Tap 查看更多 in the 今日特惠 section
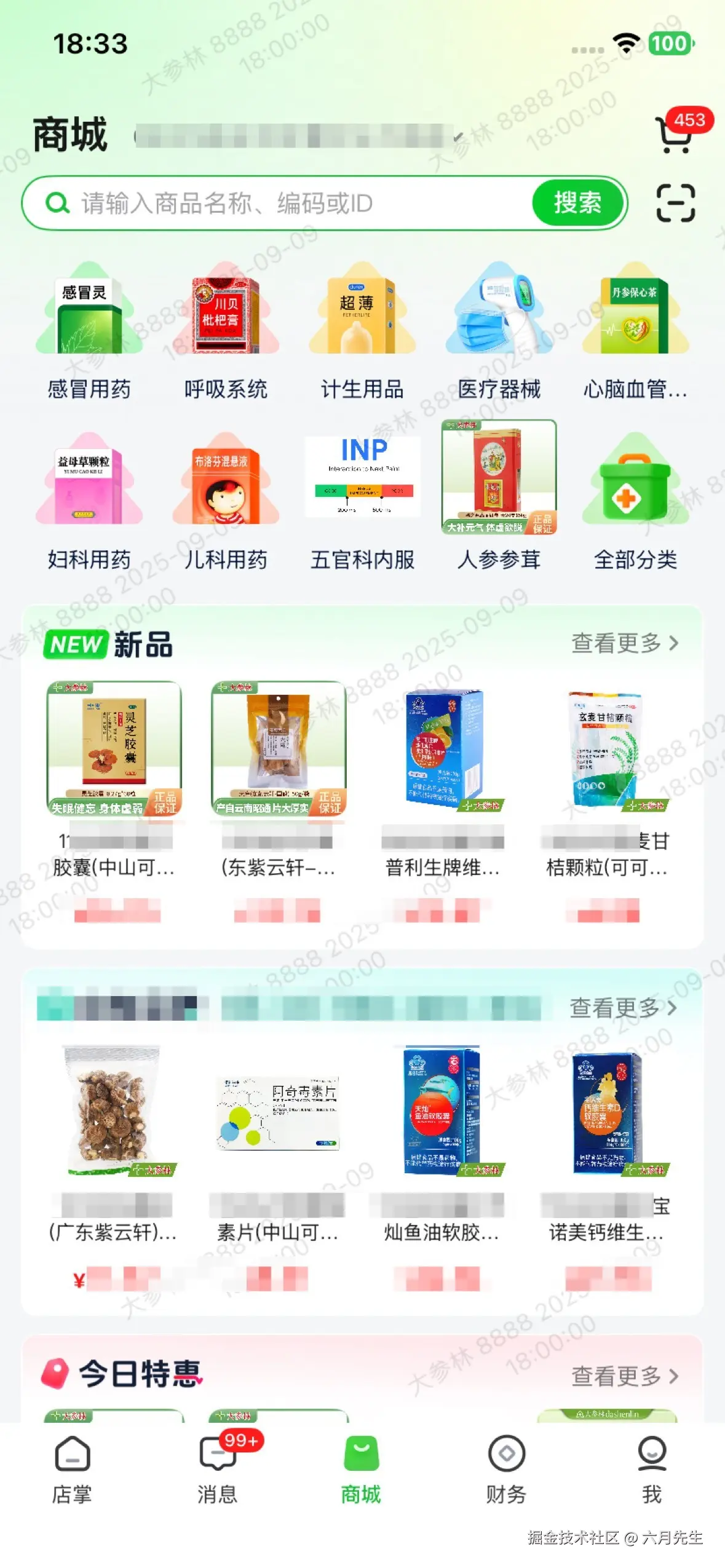 point(624,1376)
